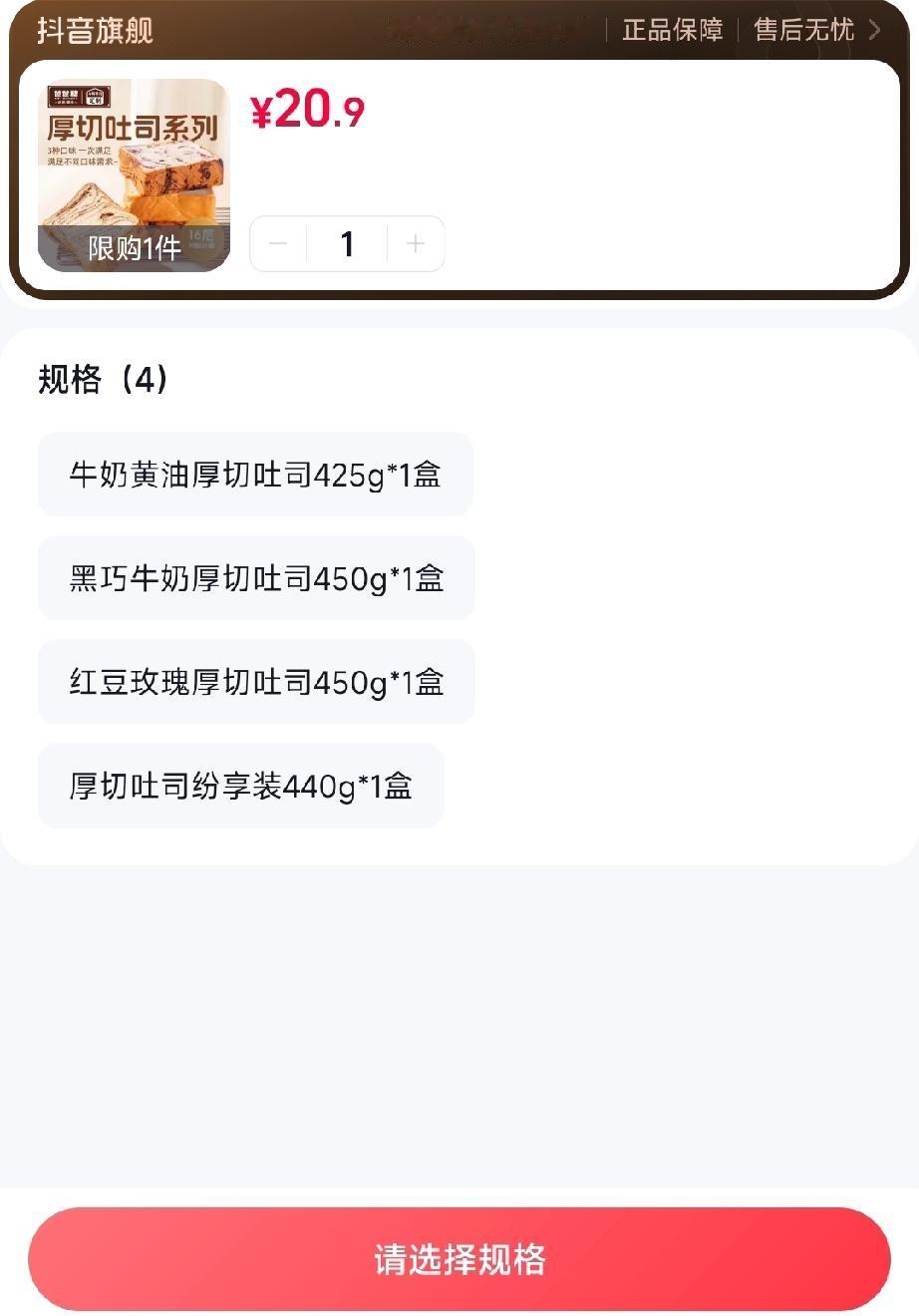
Task: Tap the ¥20.9 price label
Action: [307, 112]
